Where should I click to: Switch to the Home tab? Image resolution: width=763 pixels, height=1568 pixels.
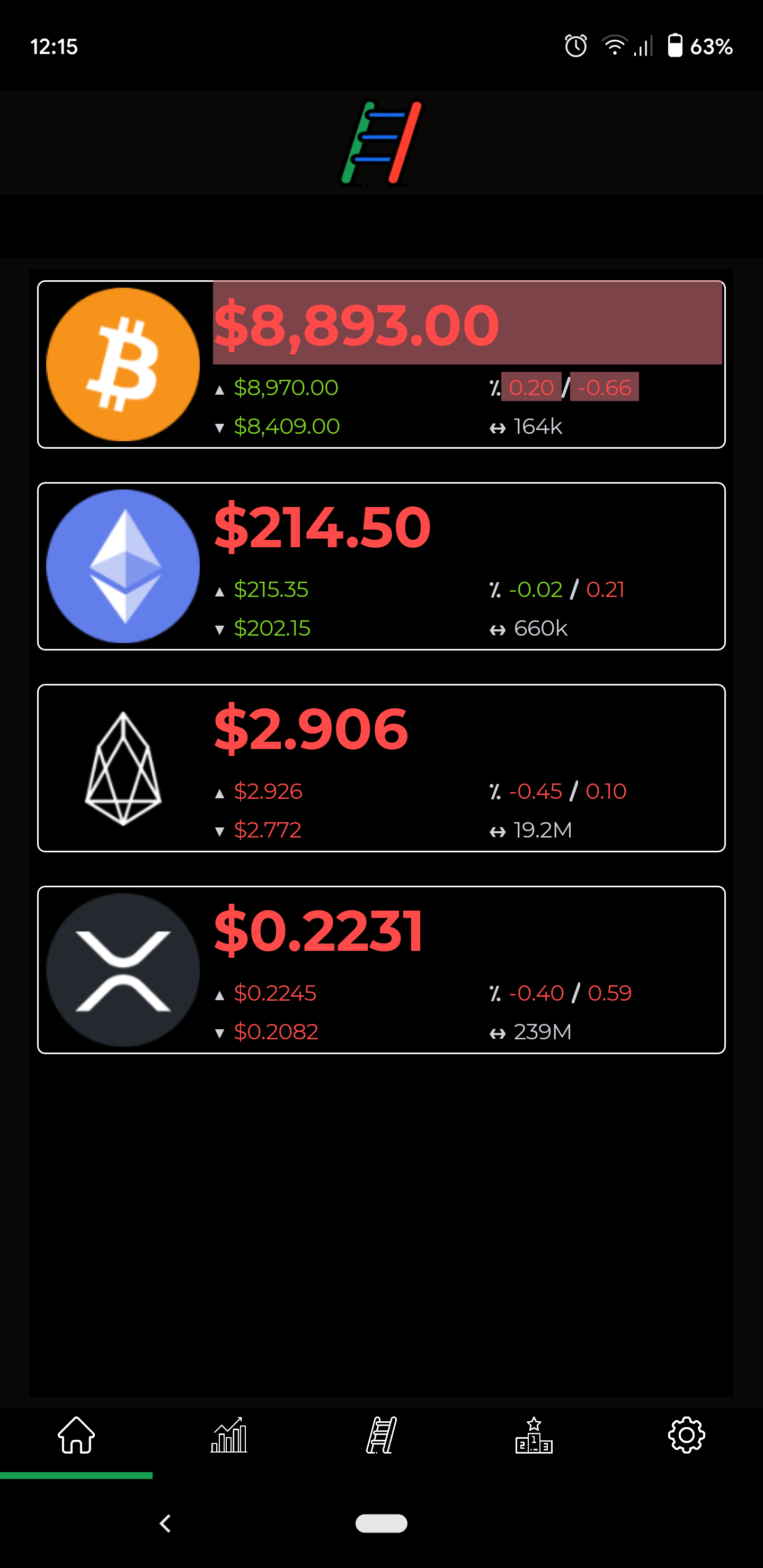tap(76, 1436)
